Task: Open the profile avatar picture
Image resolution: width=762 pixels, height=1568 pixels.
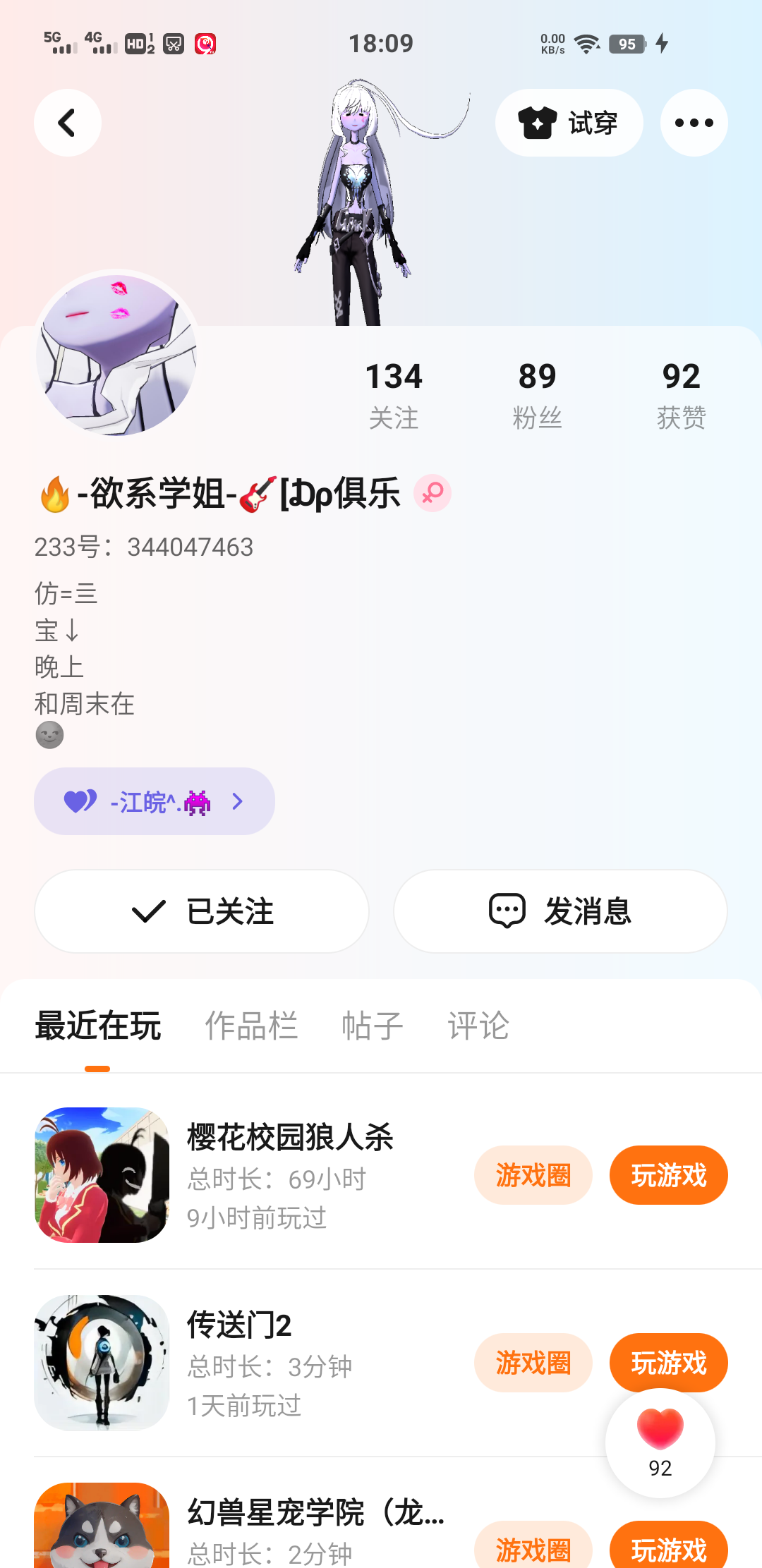Action: [116, 354]
